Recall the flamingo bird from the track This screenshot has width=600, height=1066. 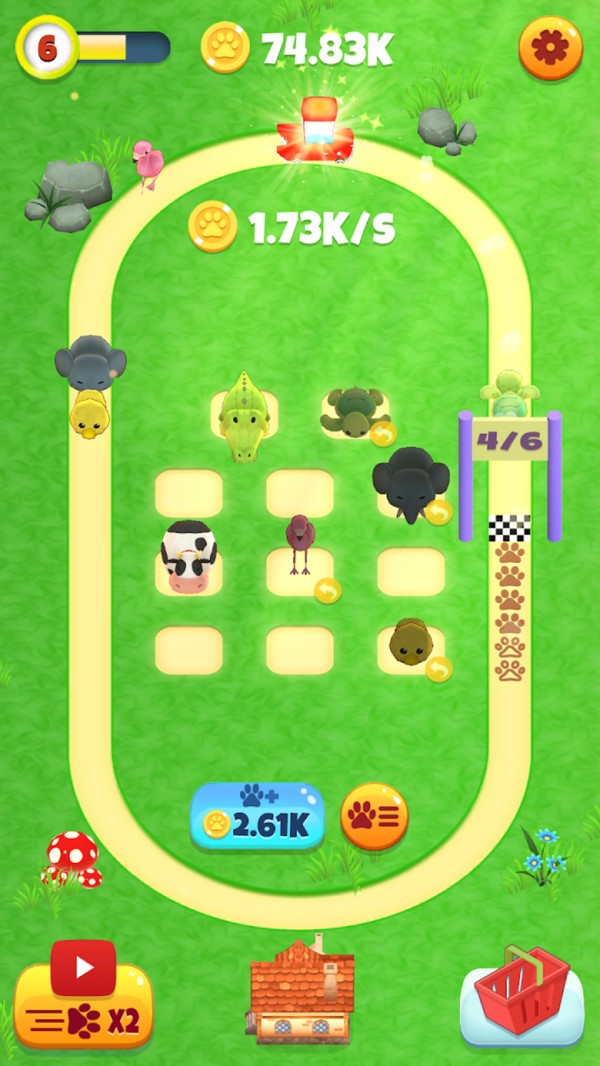coord(327,591)
